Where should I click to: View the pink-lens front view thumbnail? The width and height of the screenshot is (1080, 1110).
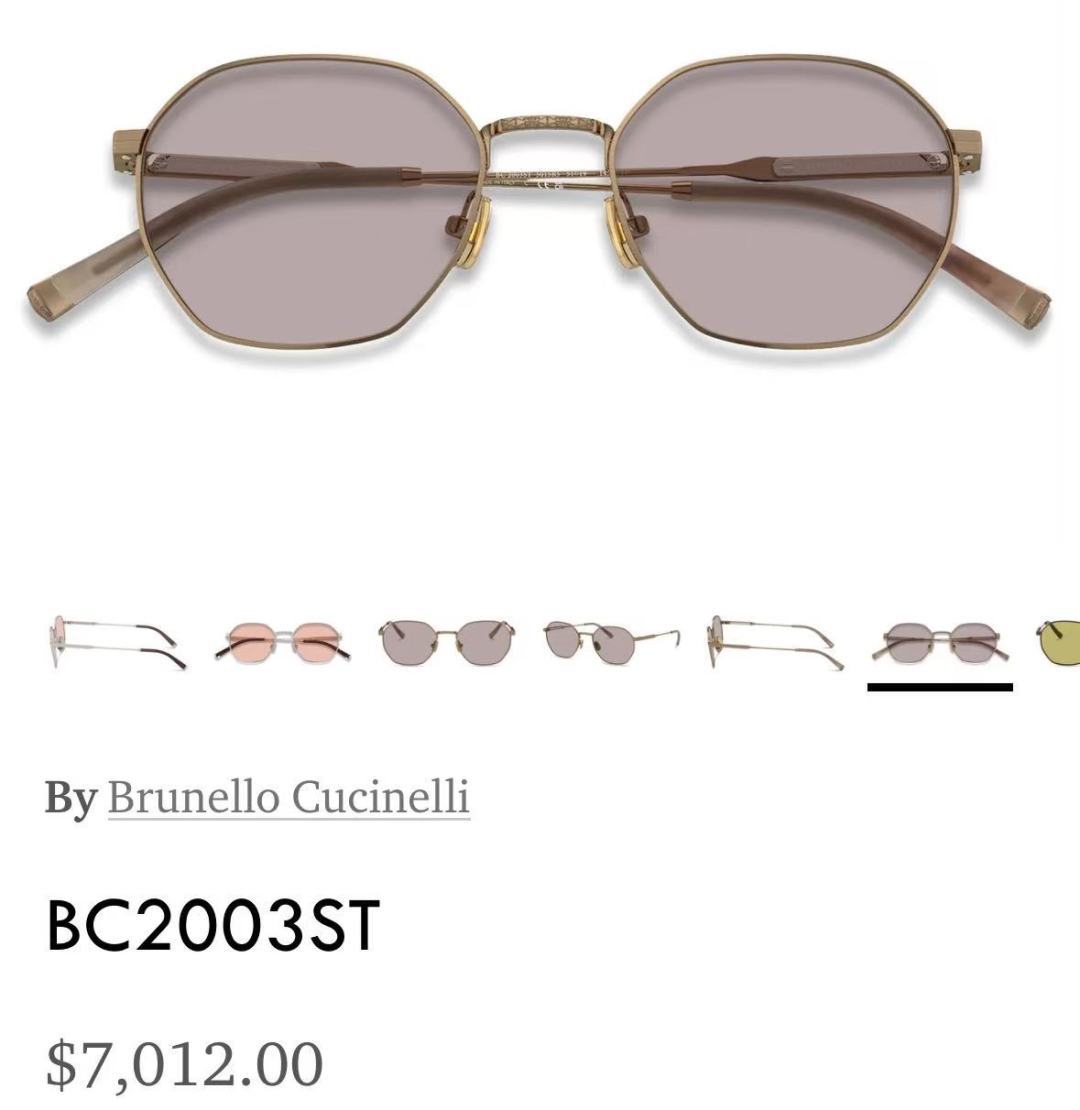pyautogui.click(x=282, y=642)
